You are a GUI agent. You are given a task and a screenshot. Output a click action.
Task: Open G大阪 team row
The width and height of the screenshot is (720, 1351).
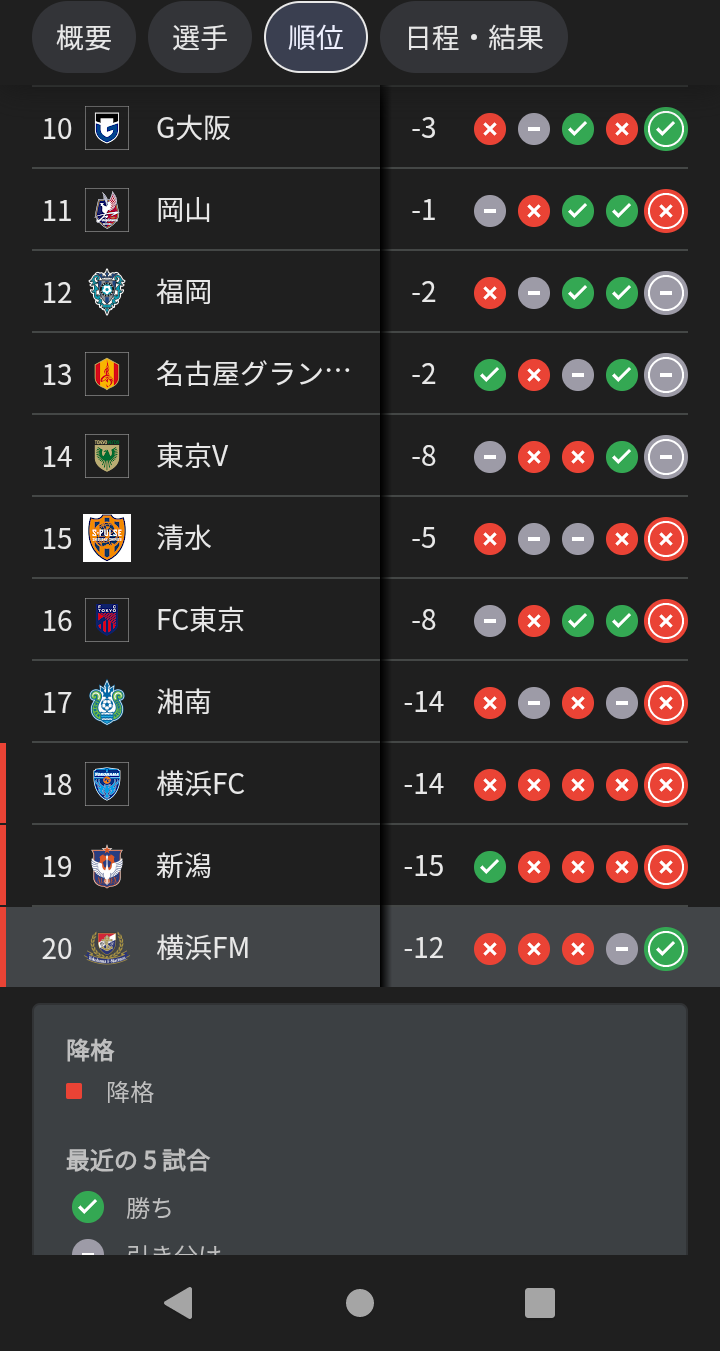360,128
